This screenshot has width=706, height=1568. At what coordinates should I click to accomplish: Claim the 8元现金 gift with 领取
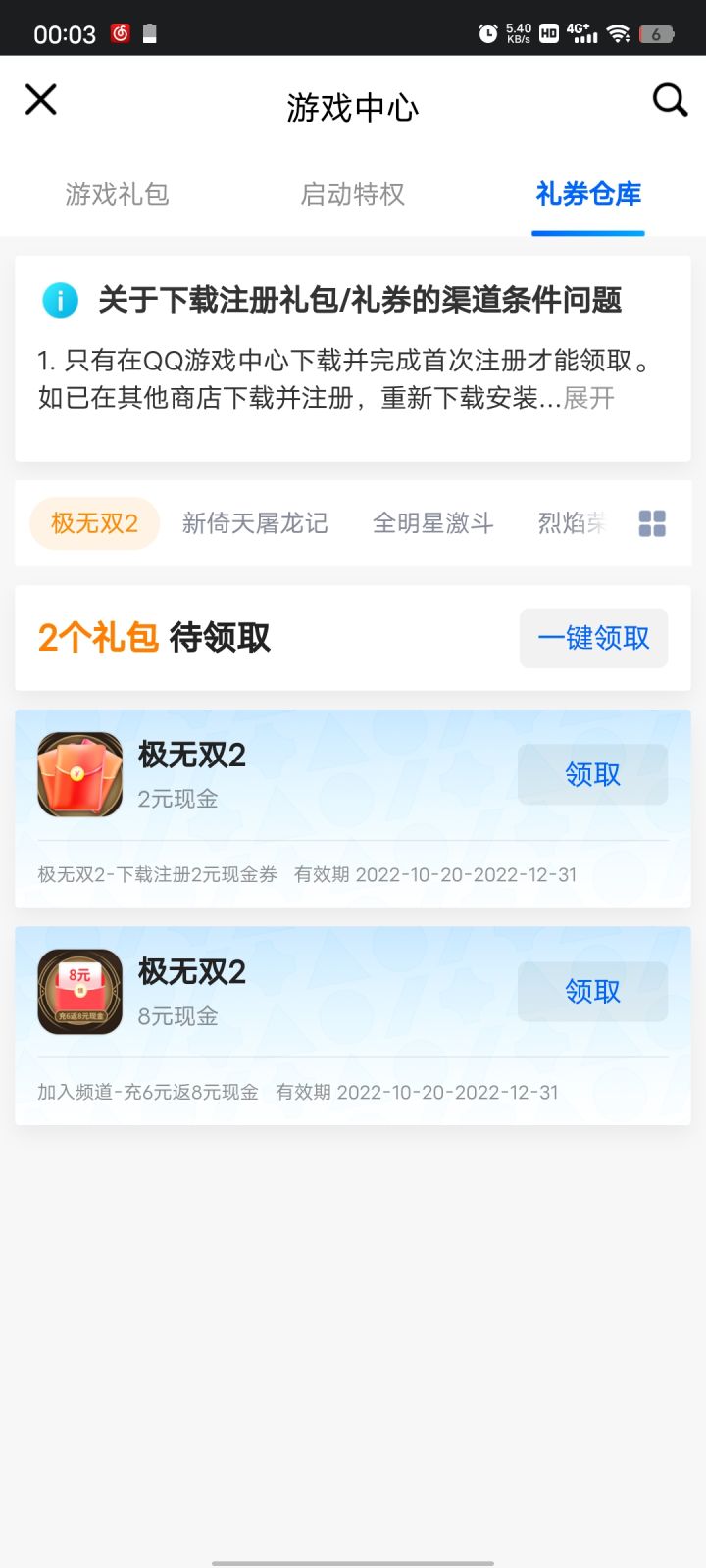[x=592, y=991]
